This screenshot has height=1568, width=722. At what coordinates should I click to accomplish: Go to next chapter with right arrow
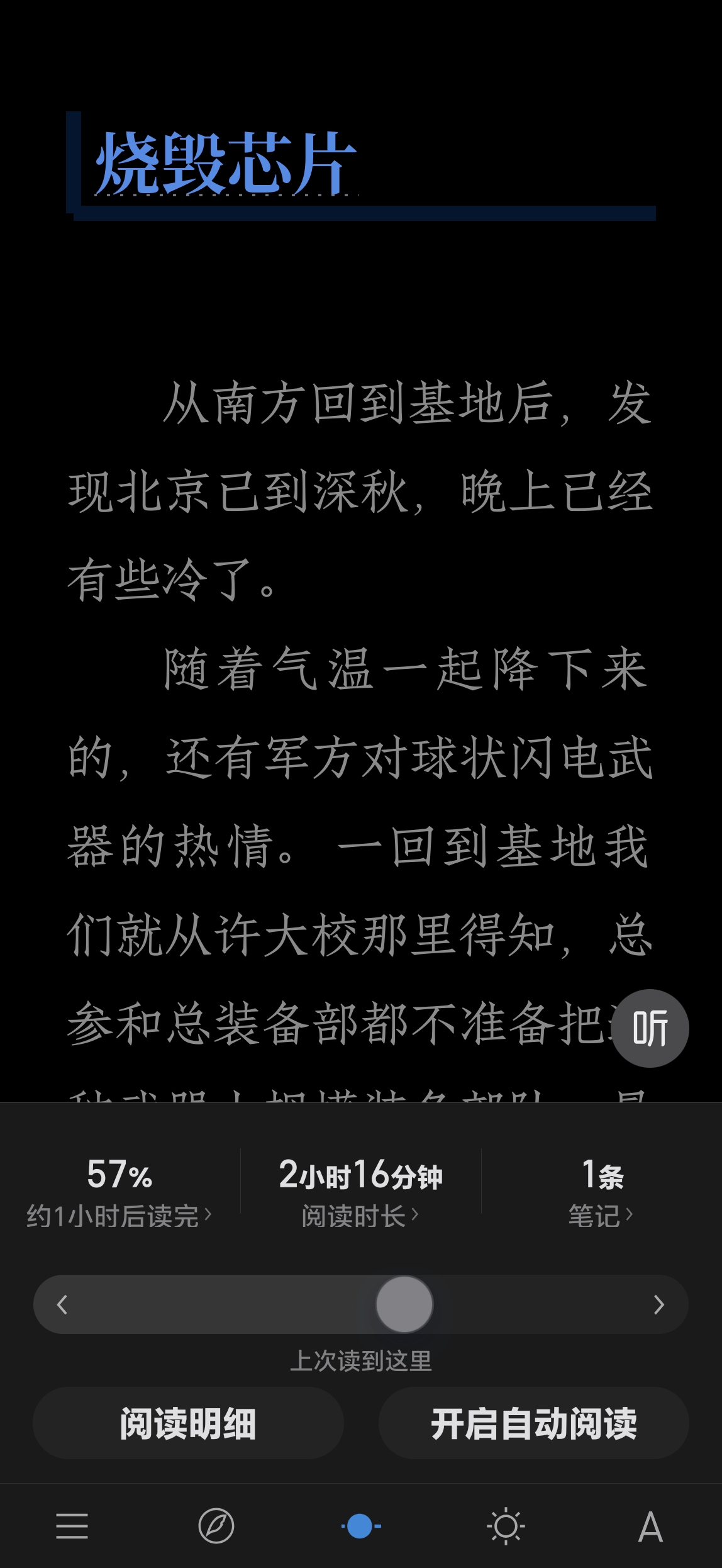pyautogui.click(x=658, y=1304)
